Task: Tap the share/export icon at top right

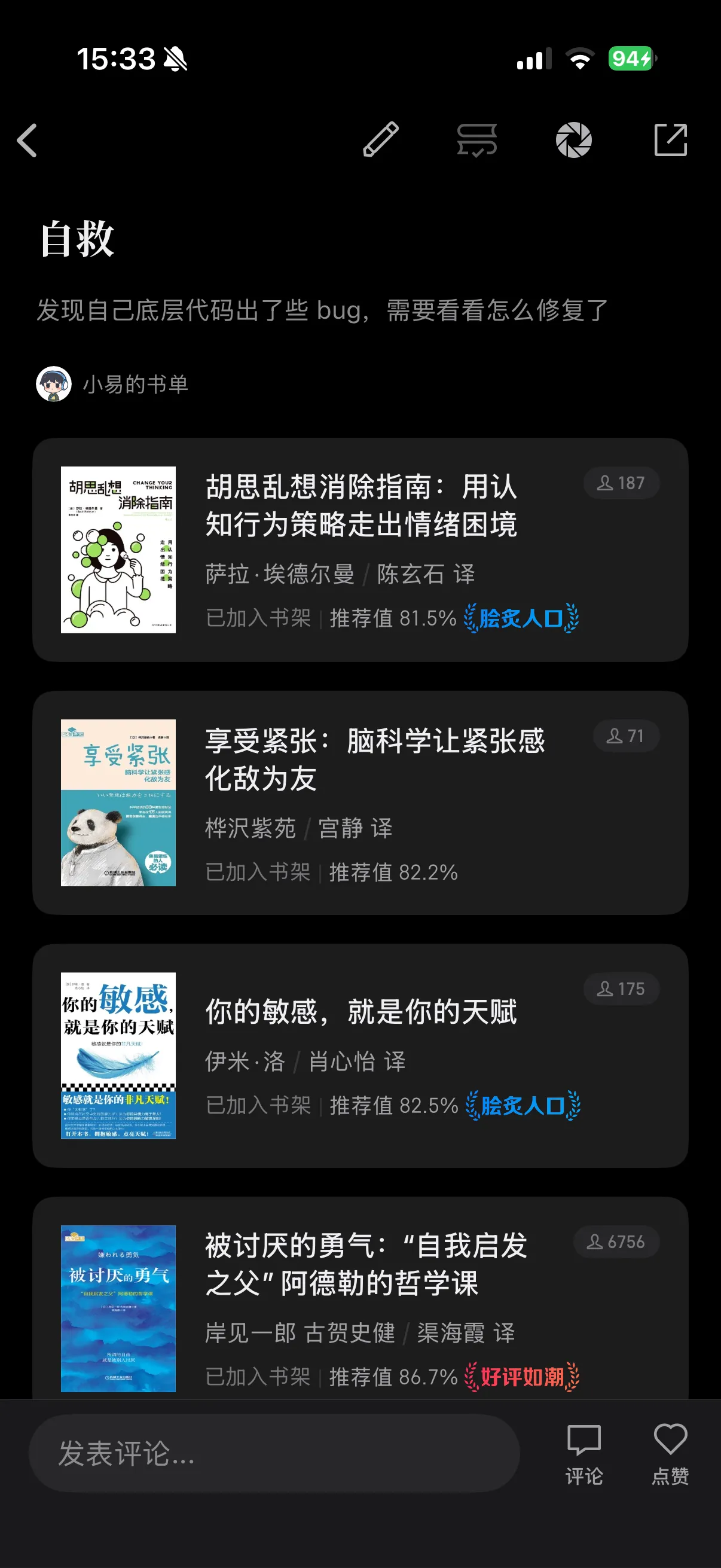Action: 673,140
